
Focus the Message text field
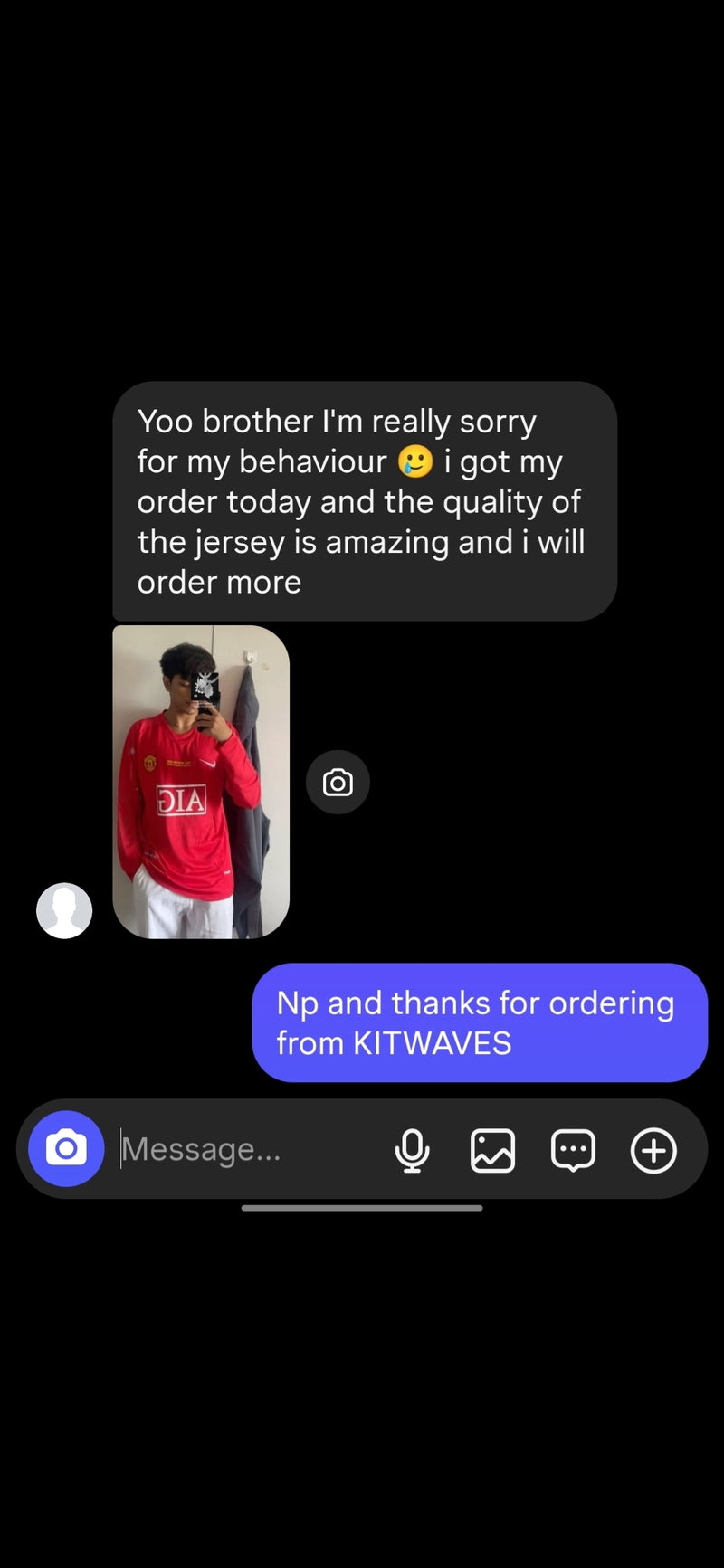pos(244,1149)
